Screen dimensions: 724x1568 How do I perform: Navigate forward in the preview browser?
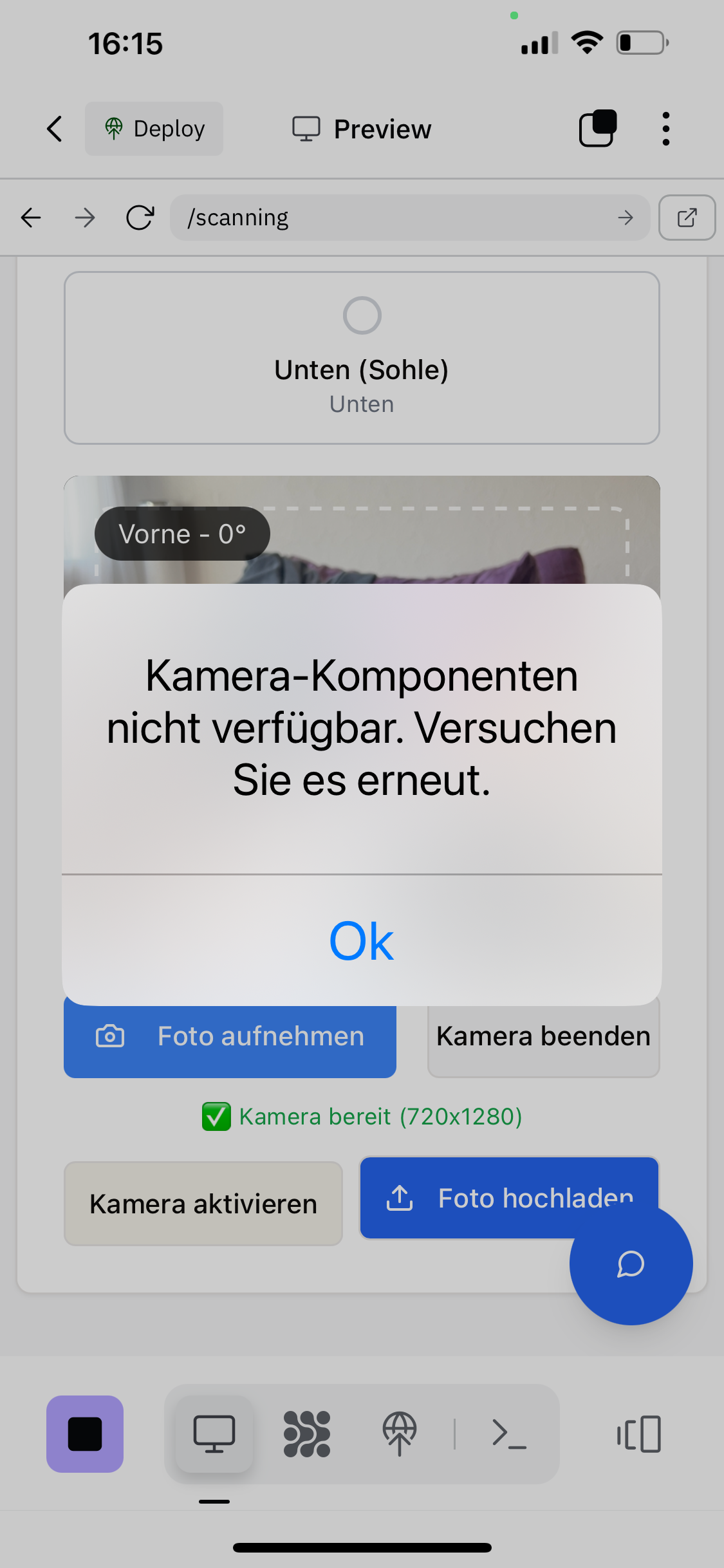coord(84,218)
